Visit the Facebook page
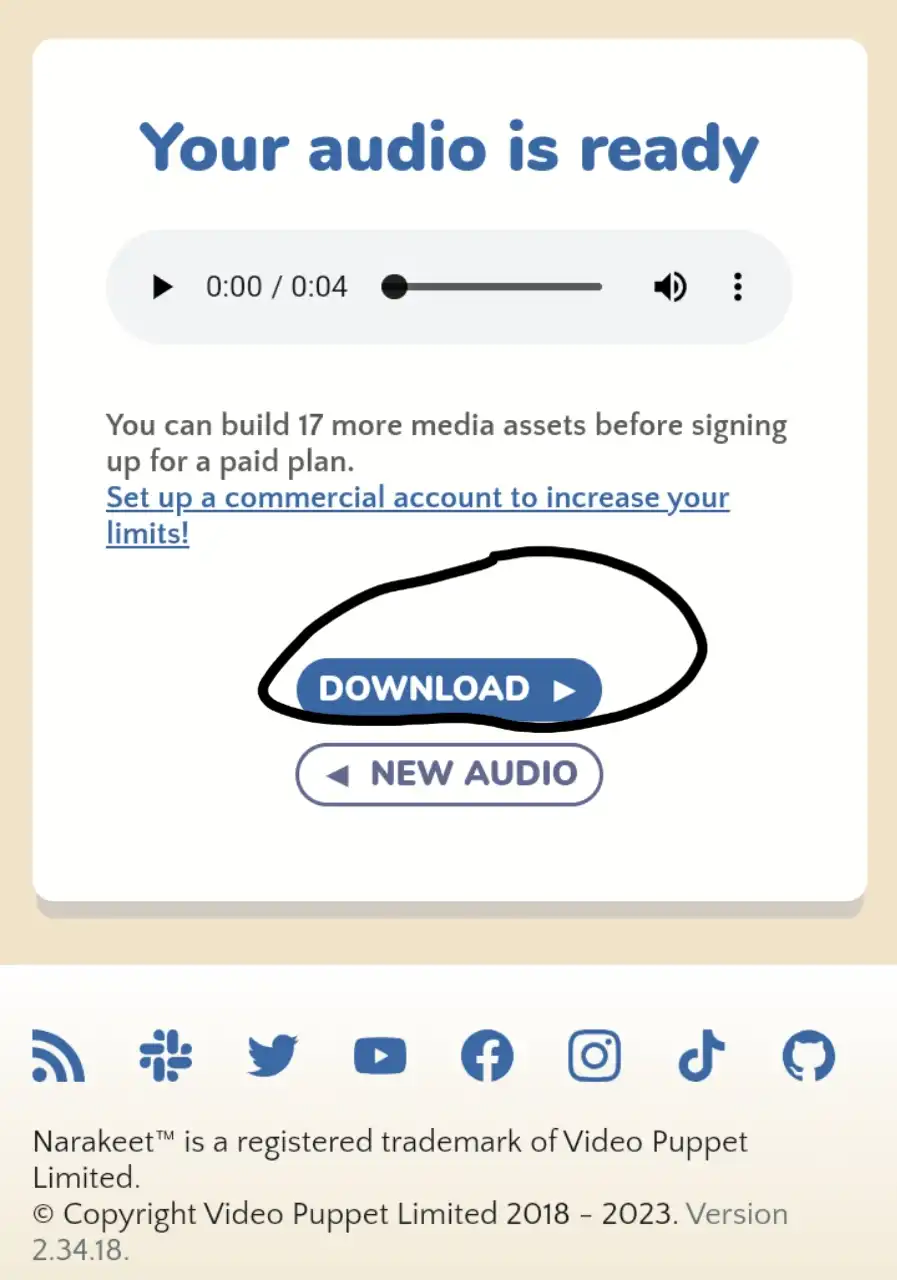897x1280 pixels. [487, 1056]
